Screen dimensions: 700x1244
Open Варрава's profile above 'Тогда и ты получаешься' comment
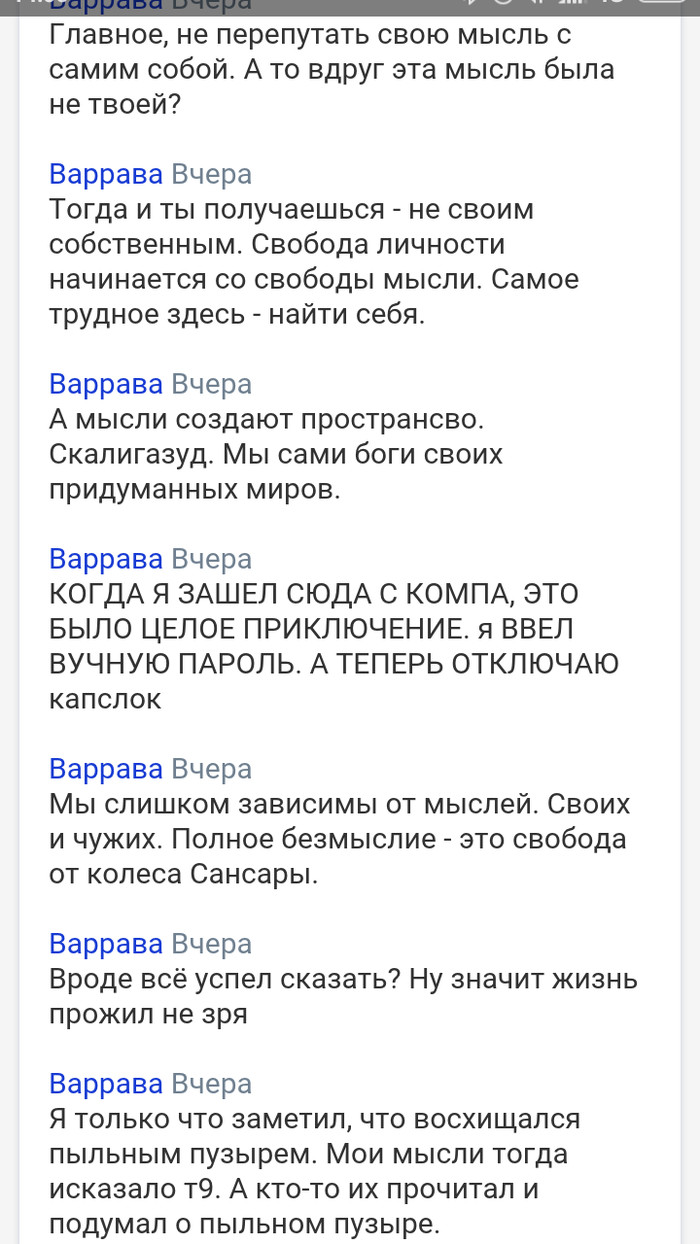106,175
